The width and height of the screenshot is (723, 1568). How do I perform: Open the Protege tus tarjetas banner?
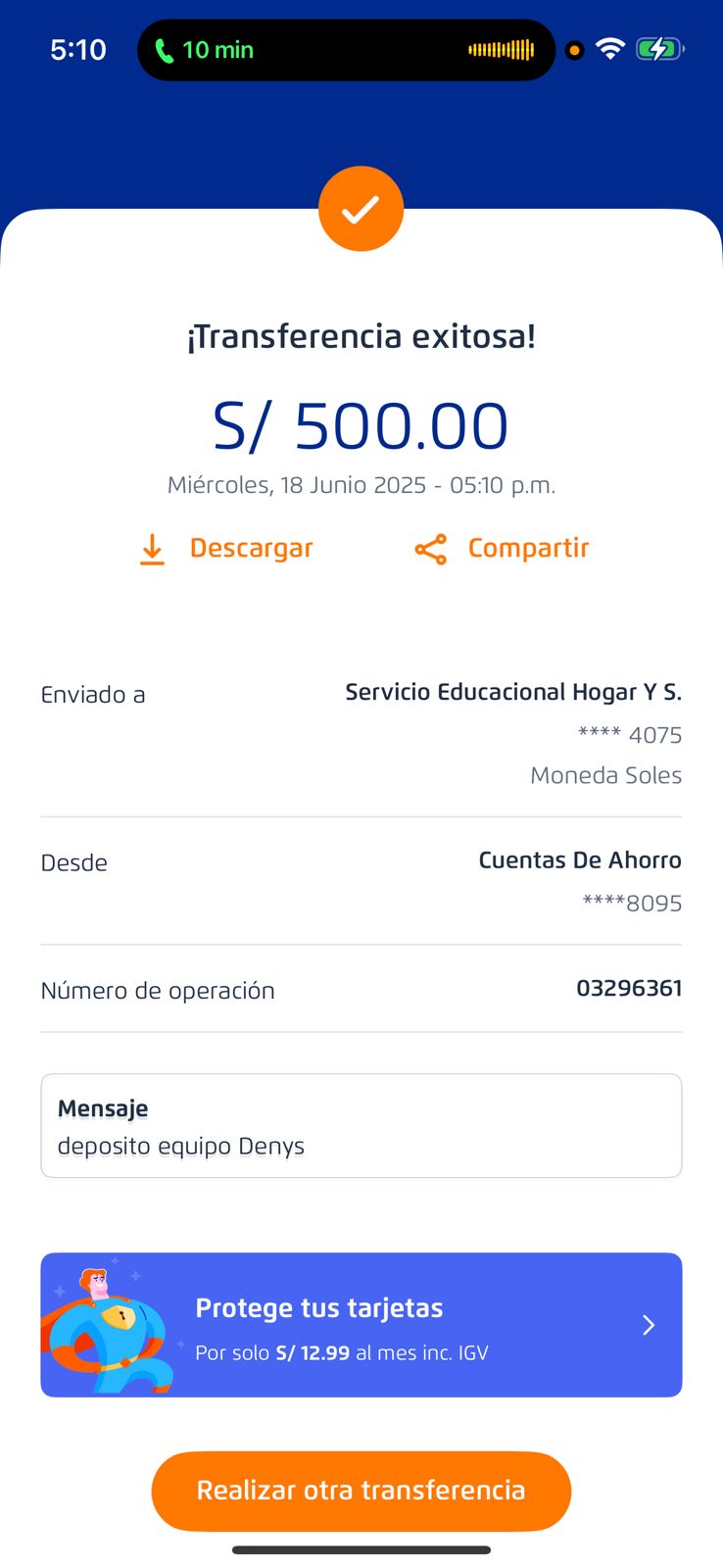[361, 1325]
